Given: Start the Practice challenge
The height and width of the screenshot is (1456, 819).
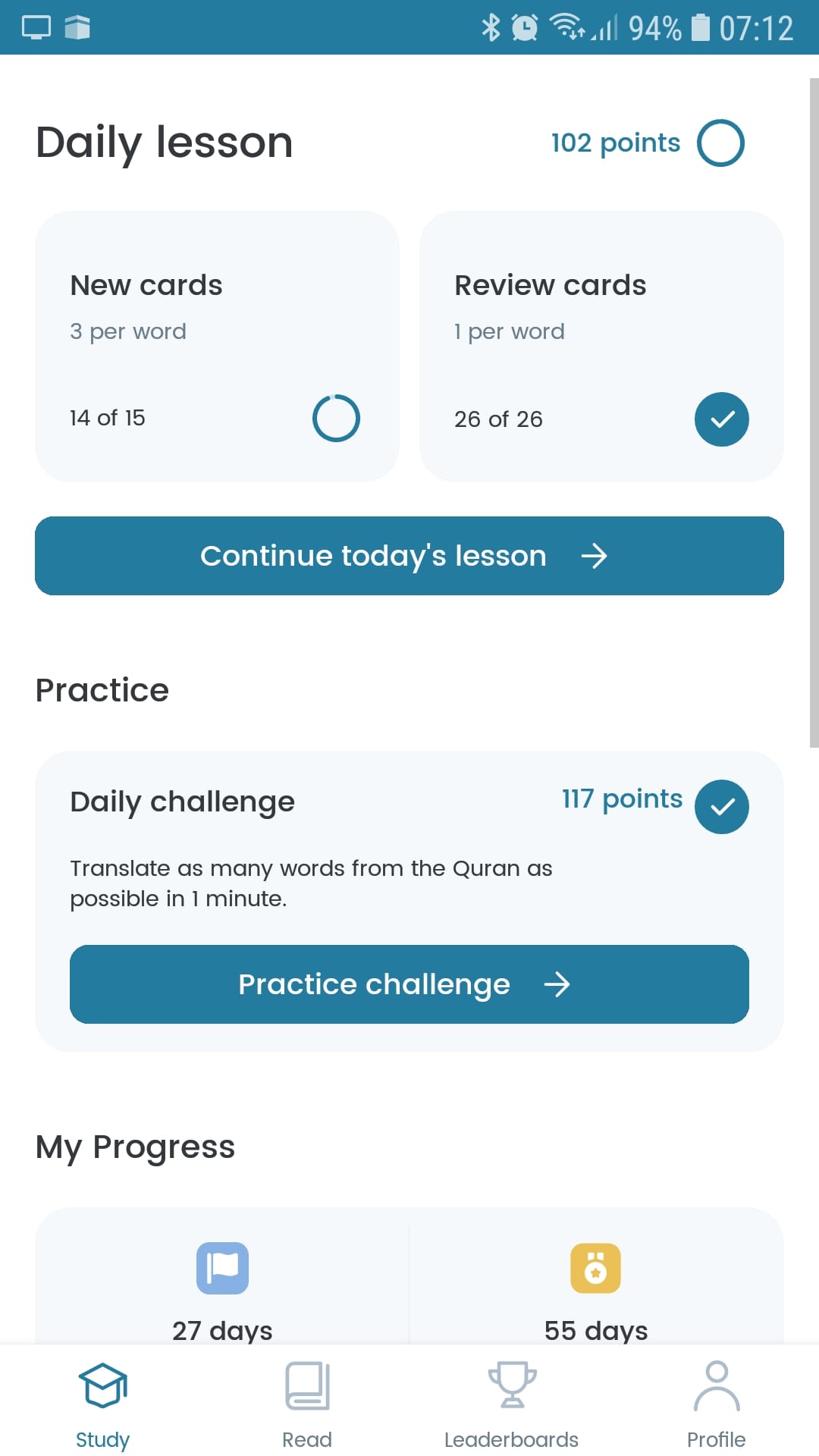Looking at the screenshot, I should 409,984.
